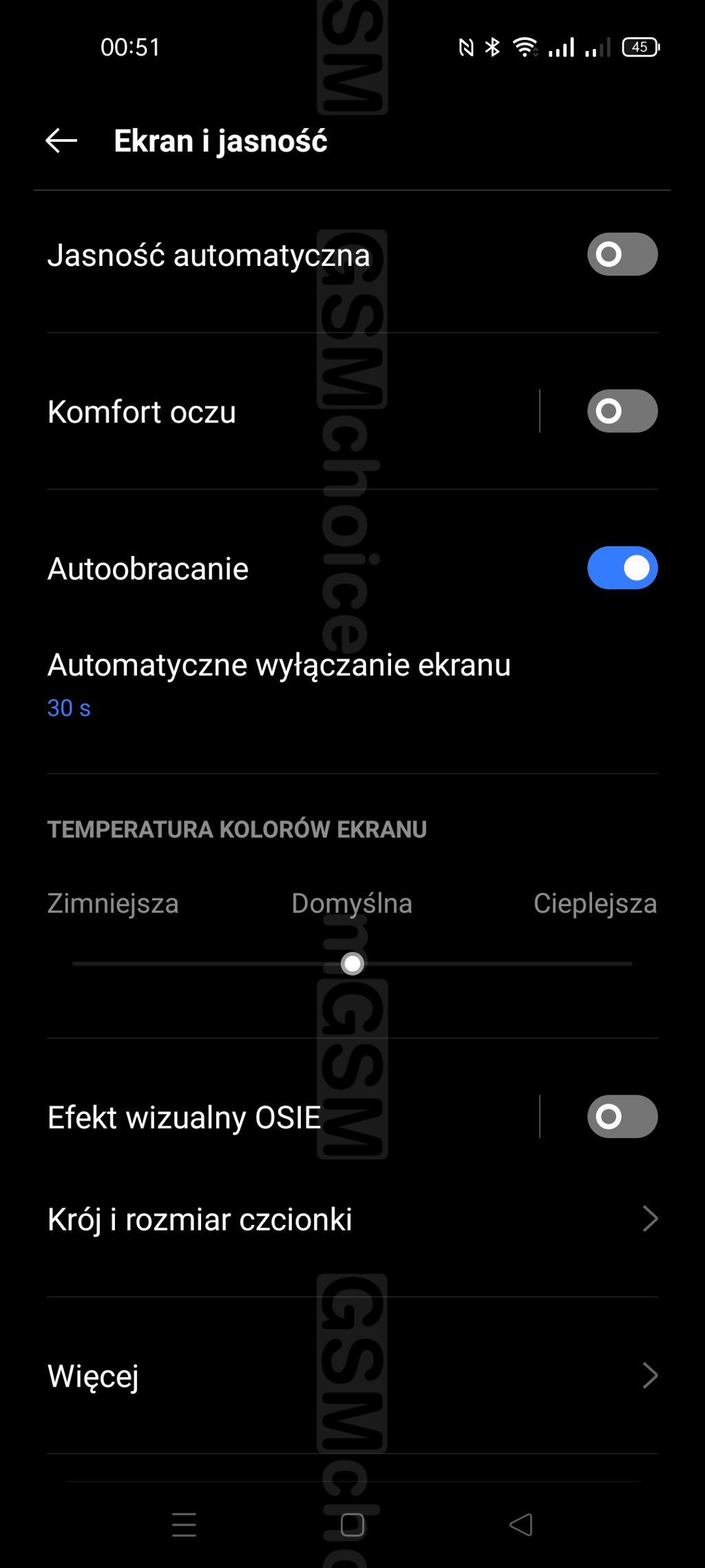Open Automatyczne wyłączanie ekranu setting

point(279,682)
